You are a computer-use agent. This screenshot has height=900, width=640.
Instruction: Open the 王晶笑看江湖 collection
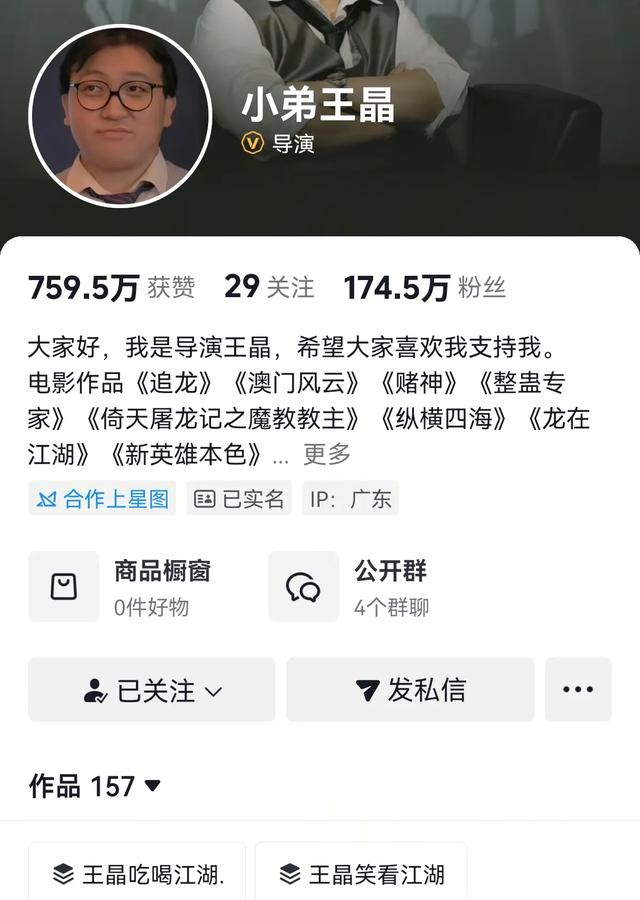(x=361, y=874)
